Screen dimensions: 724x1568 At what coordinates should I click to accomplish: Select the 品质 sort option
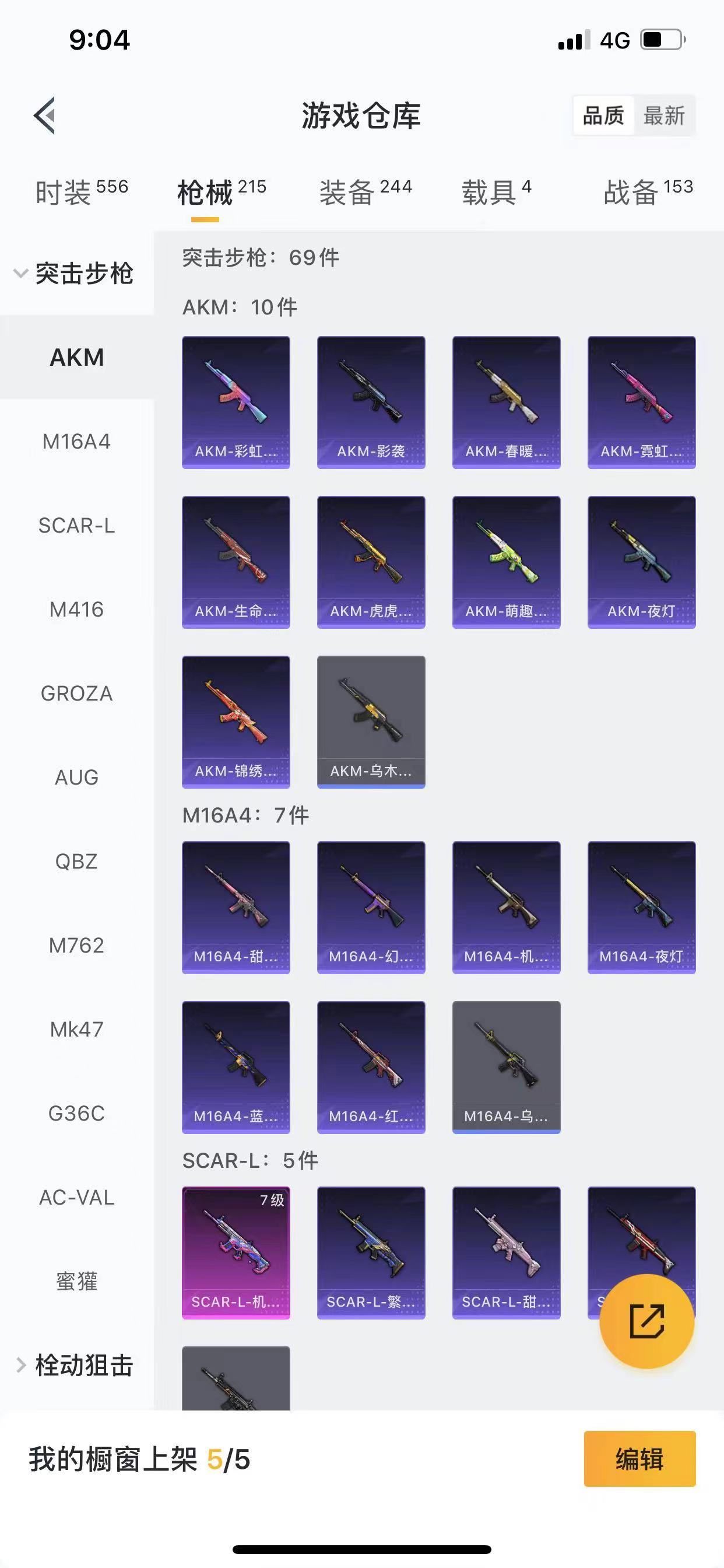603,115
